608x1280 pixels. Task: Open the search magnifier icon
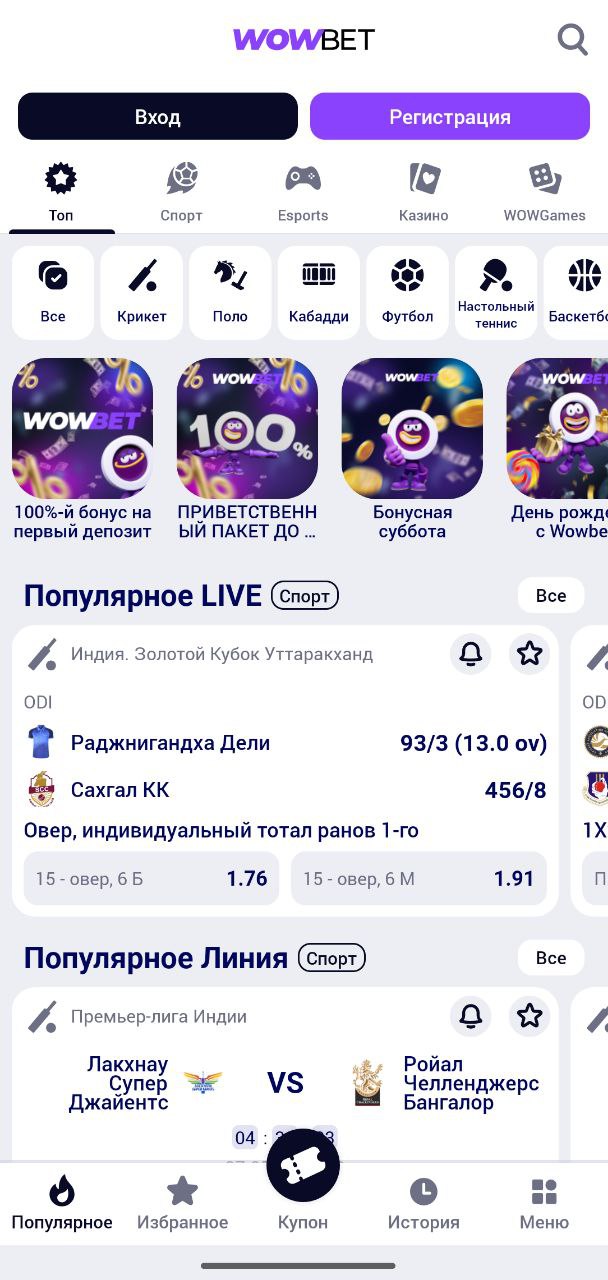pyautogui.click(x=572, y=40)
